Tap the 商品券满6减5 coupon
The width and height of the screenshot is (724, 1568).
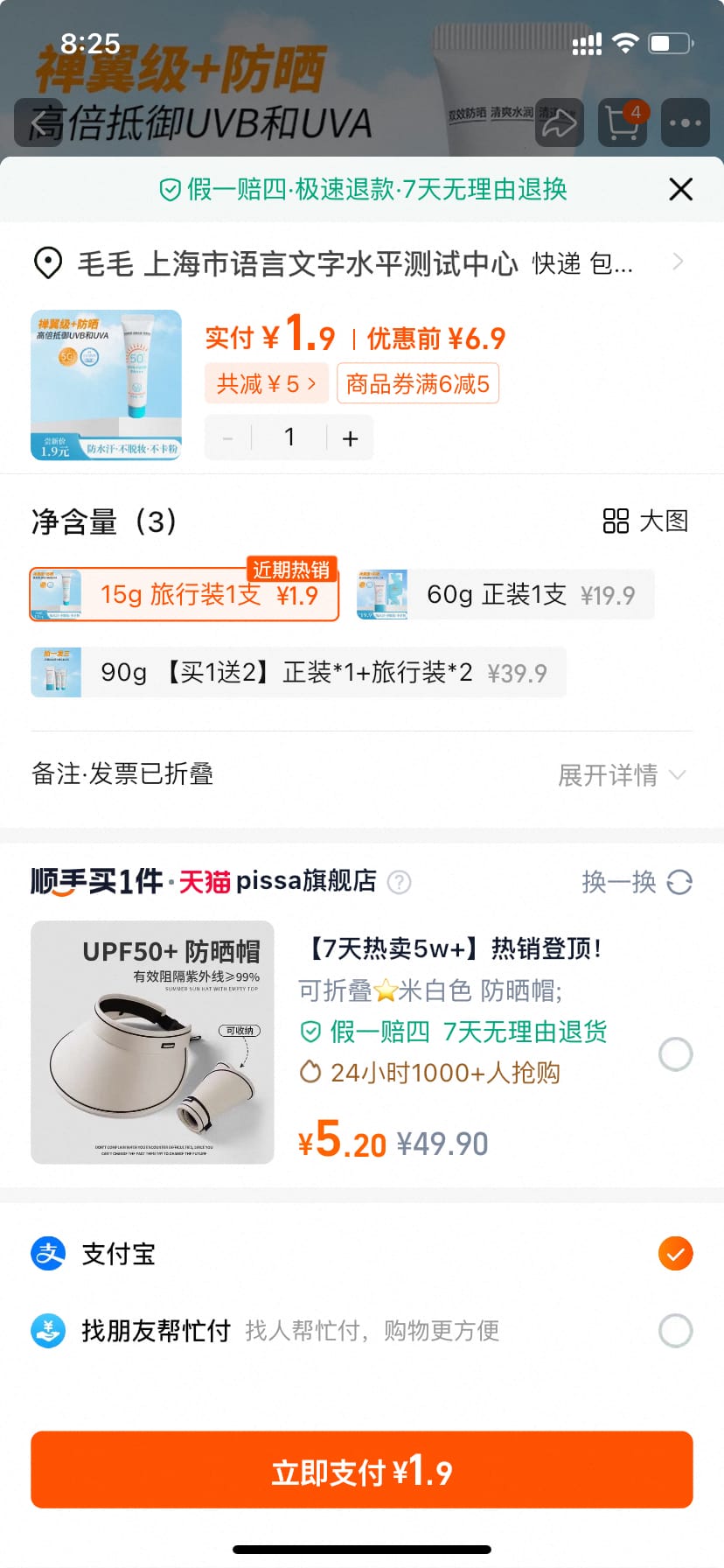click(417, 383)
